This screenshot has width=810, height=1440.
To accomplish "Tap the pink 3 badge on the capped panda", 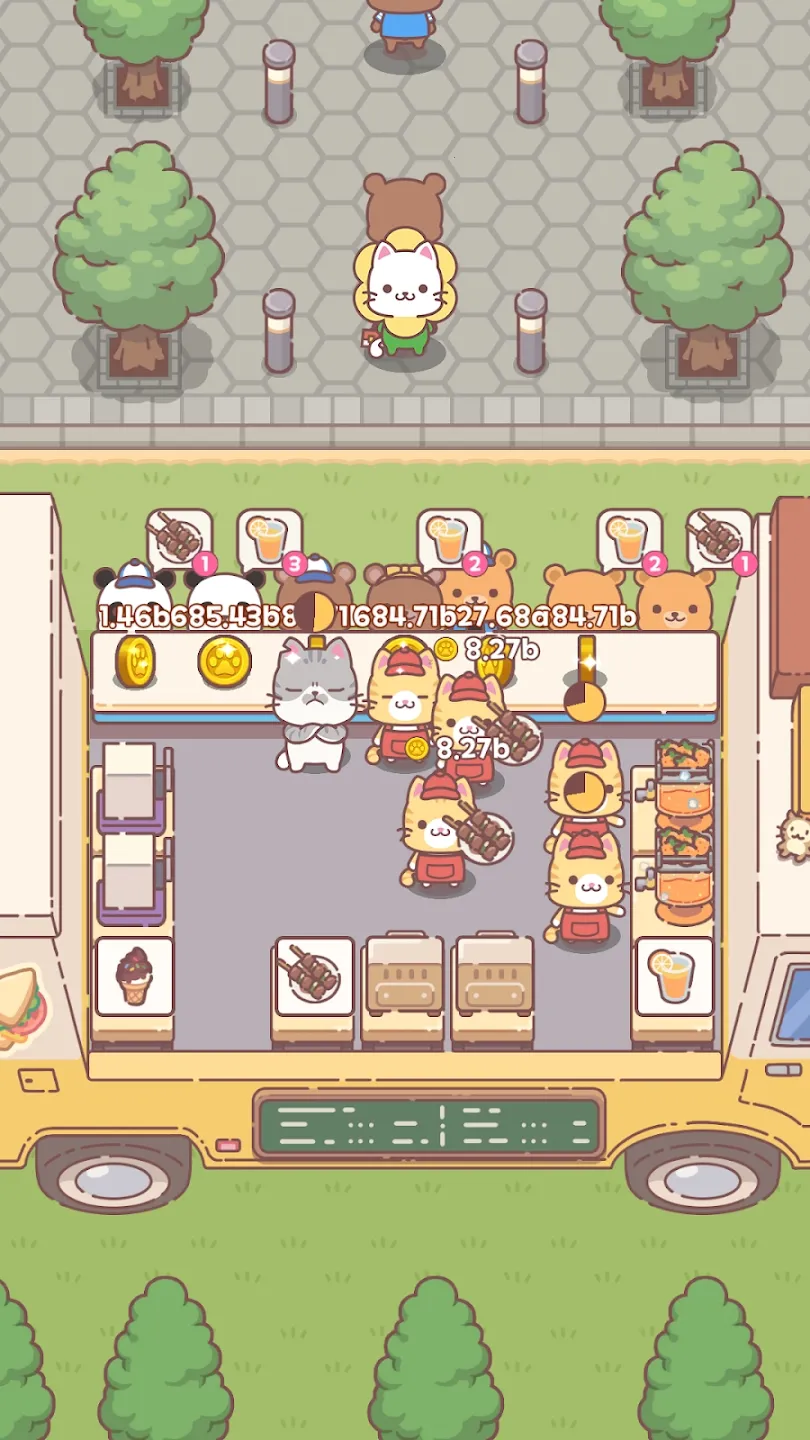I will tap(293, 562).
